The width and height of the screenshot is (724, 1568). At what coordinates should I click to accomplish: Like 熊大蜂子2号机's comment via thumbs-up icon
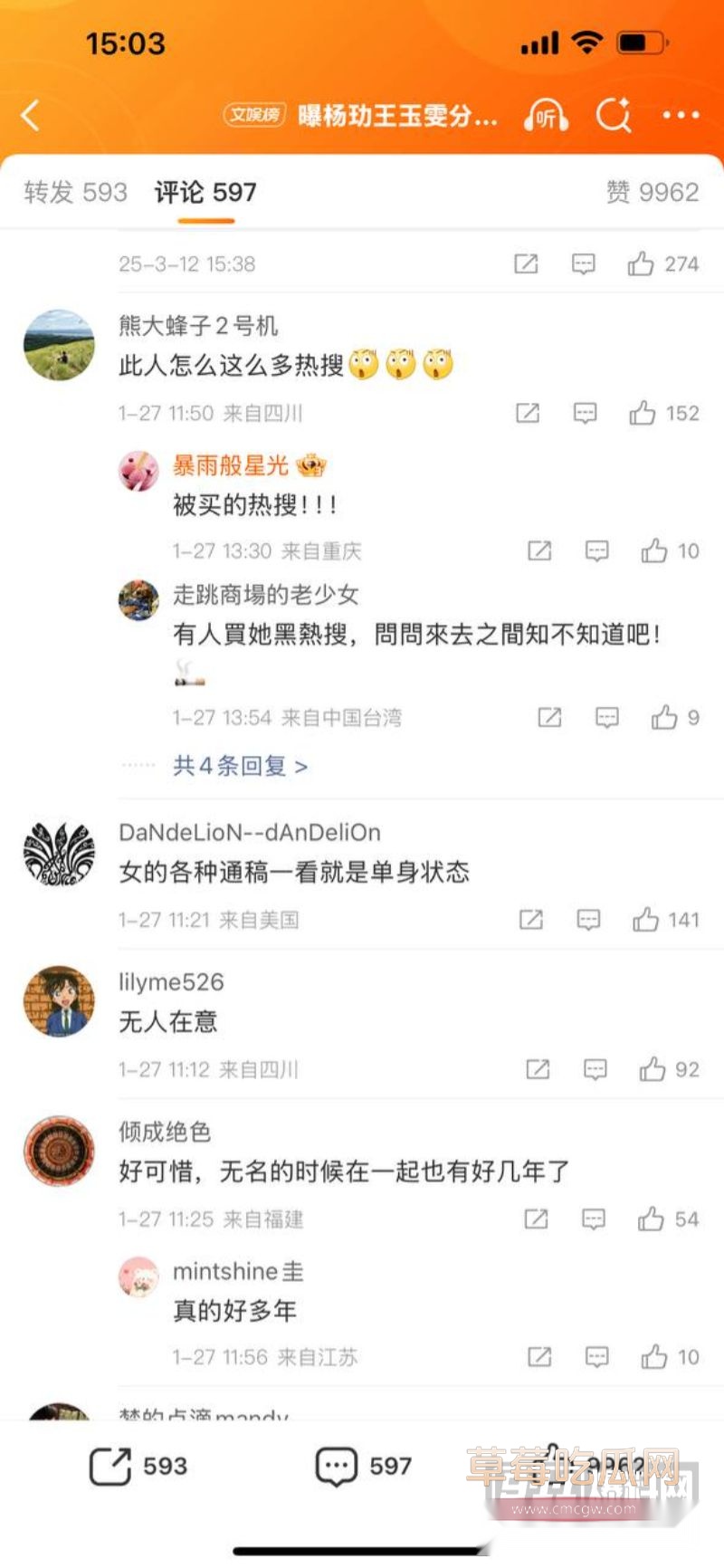pyautogui.click(x=643, y=413)
